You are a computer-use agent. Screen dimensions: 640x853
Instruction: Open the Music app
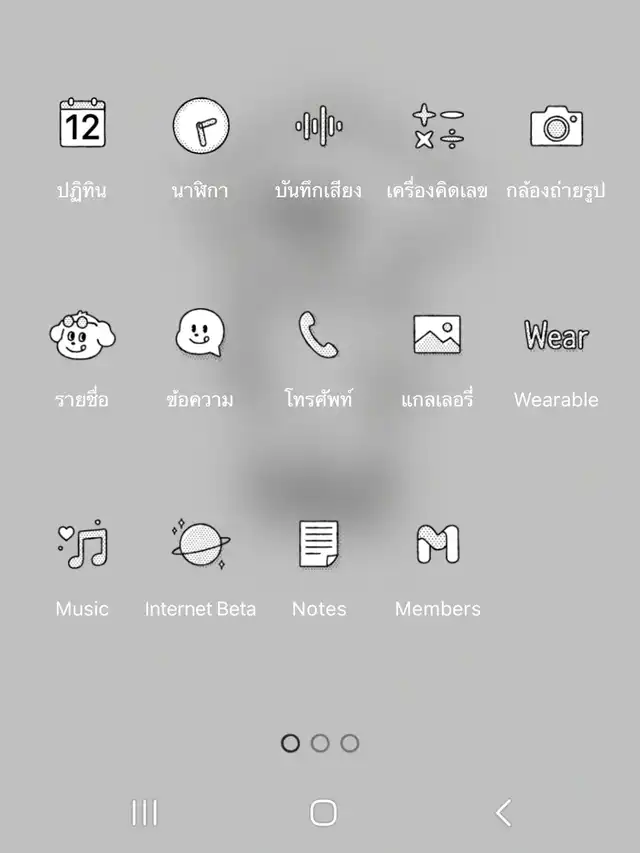[82, 545]
